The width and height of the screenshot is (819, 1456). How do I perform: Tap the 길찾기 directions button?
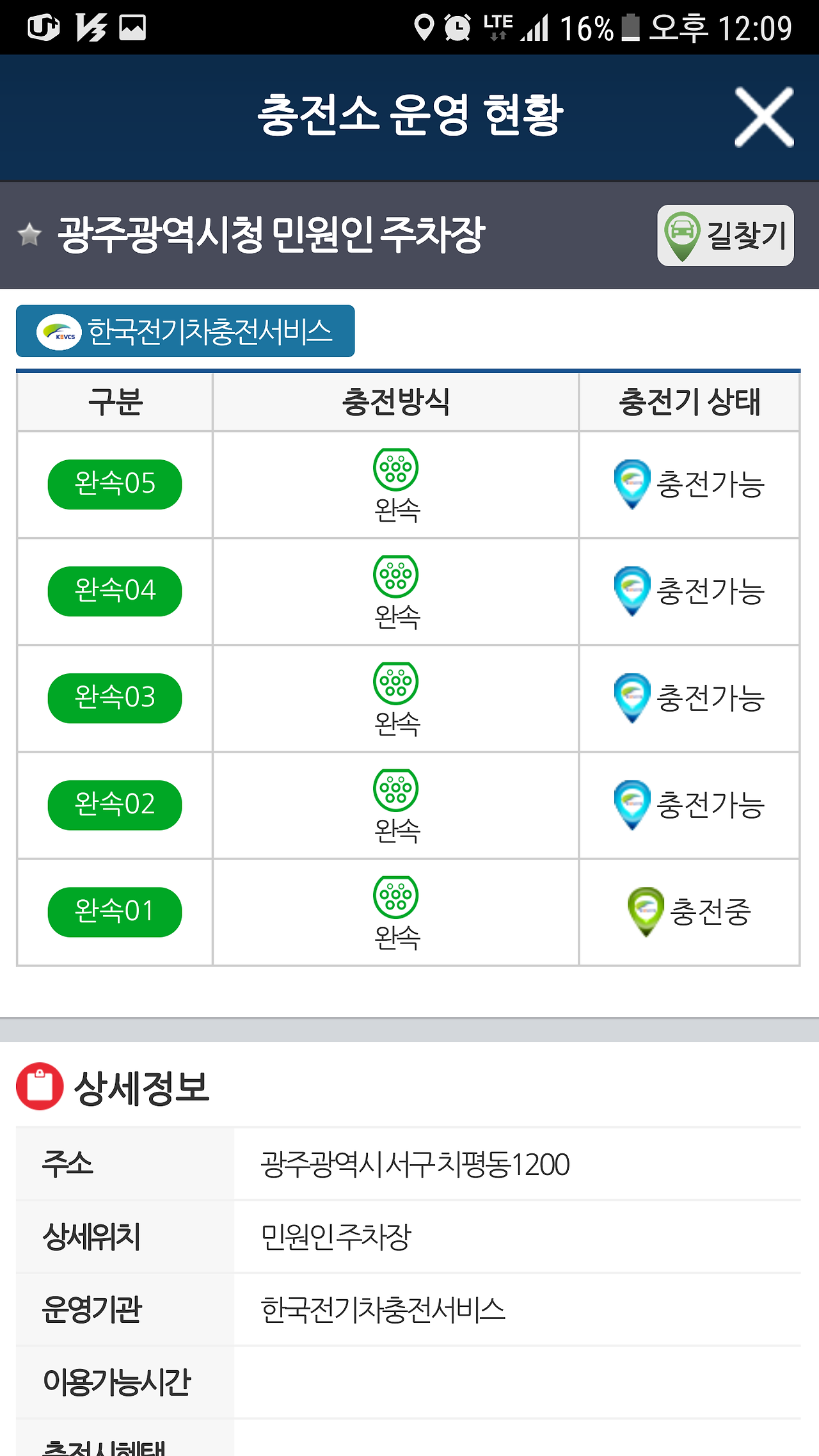[726, 236]
